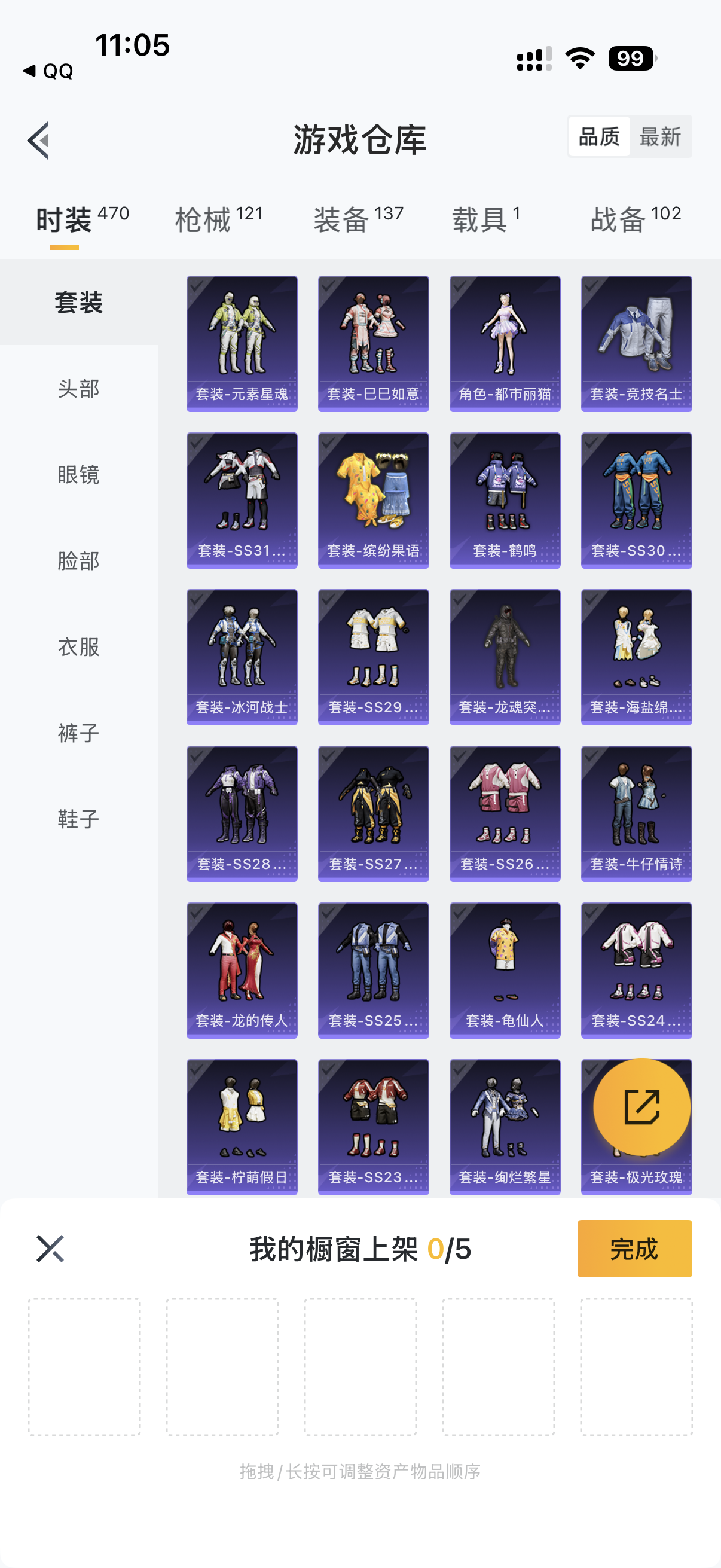Image resolution: width=721 pixels, height=1568 pixels.
Task: Switch to the 枪械 tab
Action: tap(218, 219)
